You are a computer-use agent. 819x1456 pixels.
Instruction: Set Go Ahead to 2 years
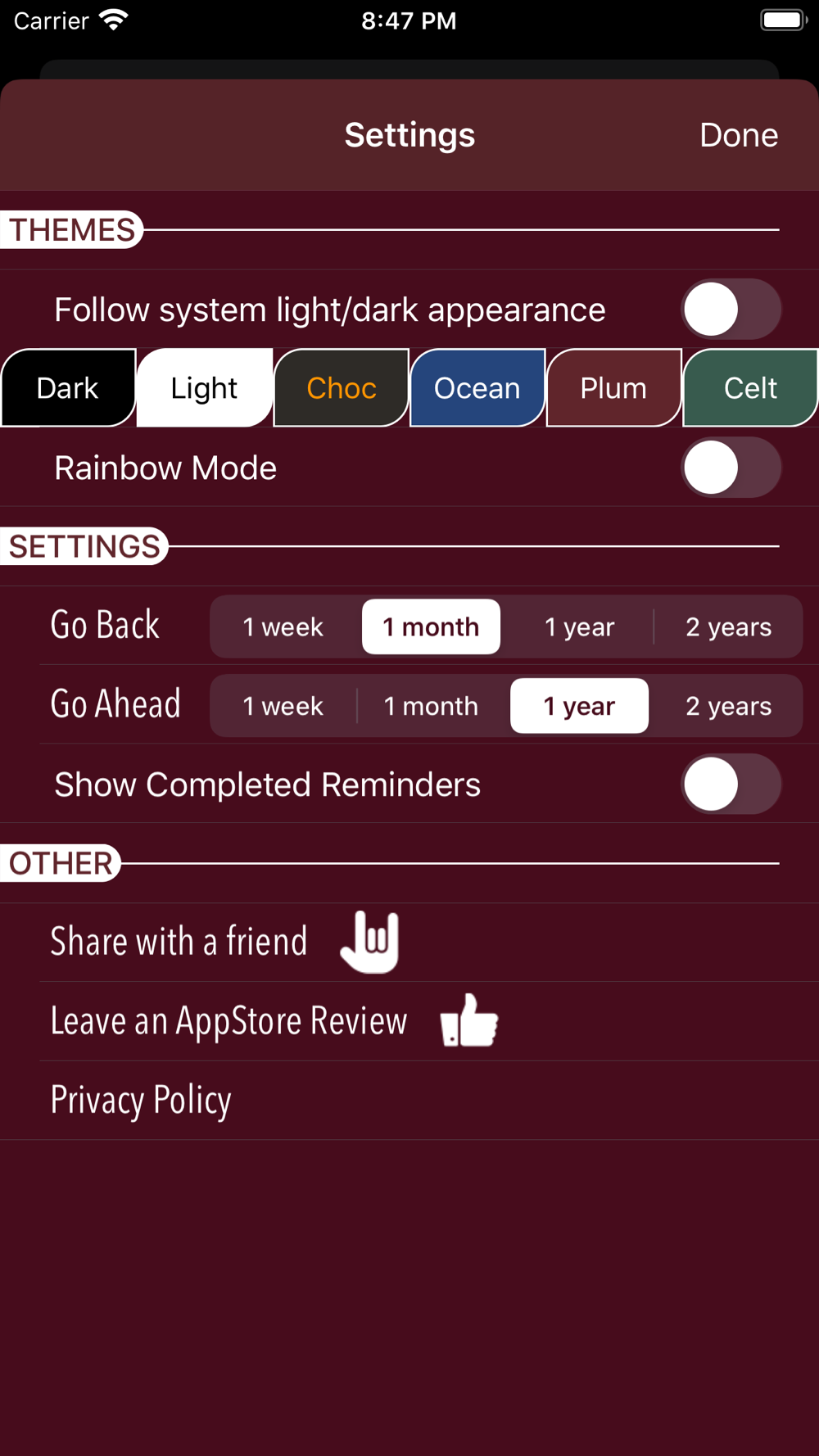click(728, 706)
